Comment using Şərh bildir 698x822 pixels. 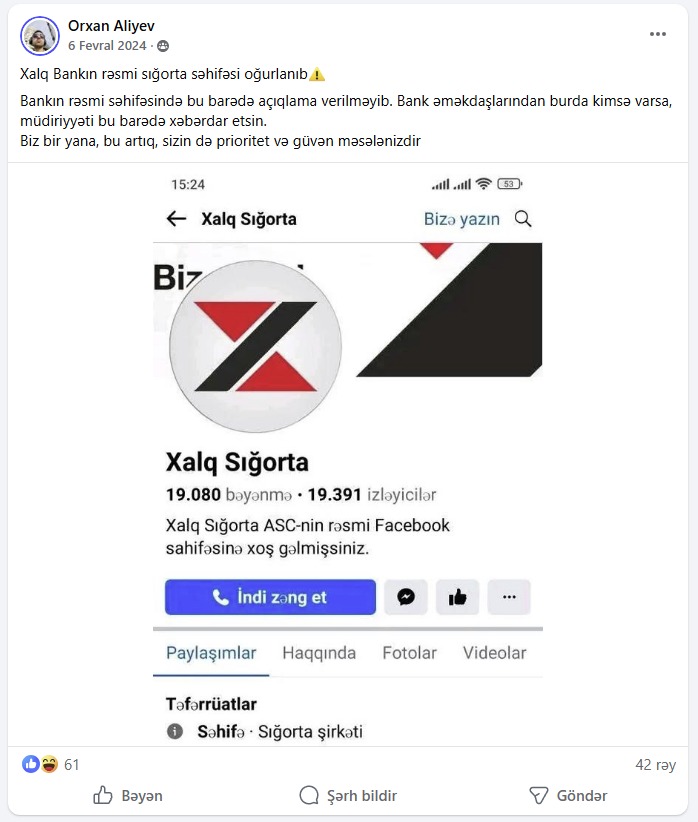coord(348,796)
